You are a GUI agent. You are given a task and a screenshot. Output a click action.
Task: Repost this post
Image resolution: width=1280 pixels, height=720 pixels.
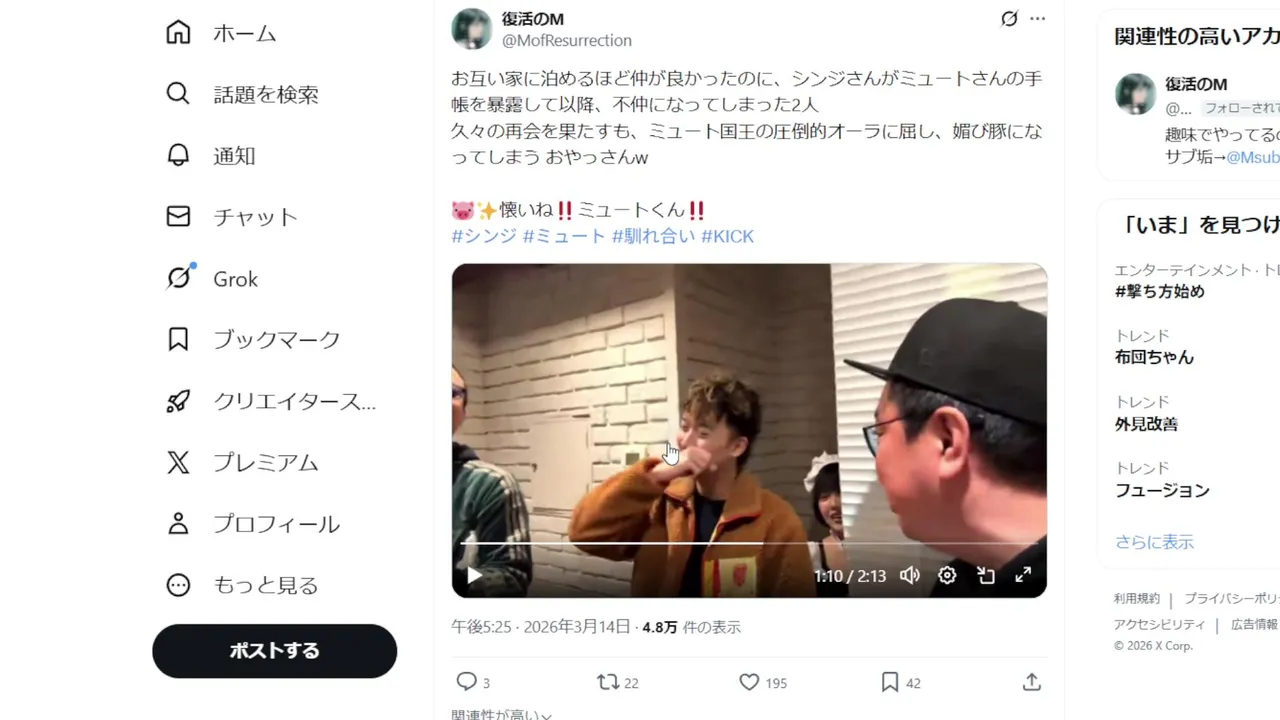pyautogui.click(x=607, y=682)
